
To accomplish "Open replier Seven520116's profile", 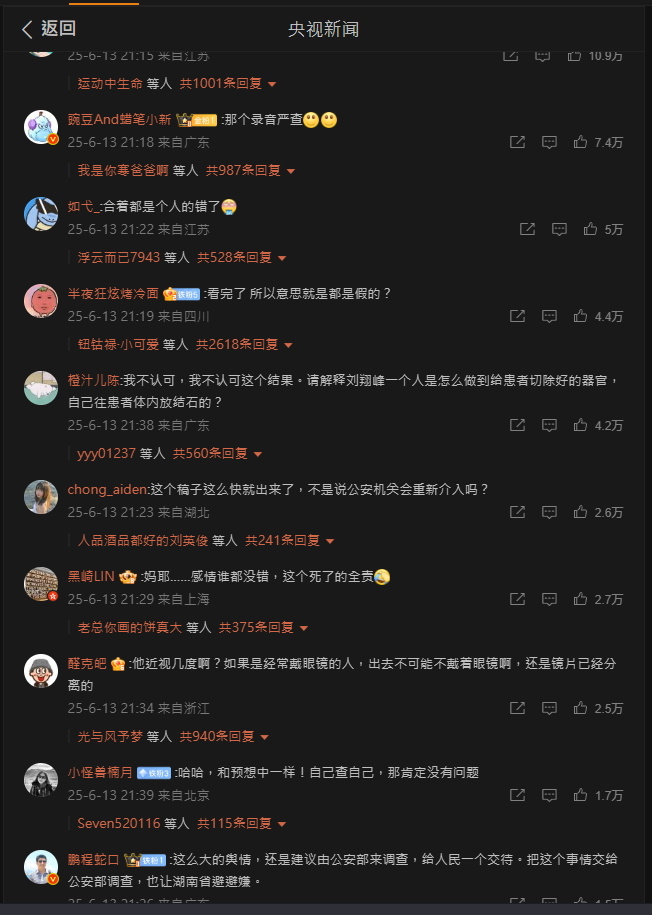I will [x=118, y=823].
